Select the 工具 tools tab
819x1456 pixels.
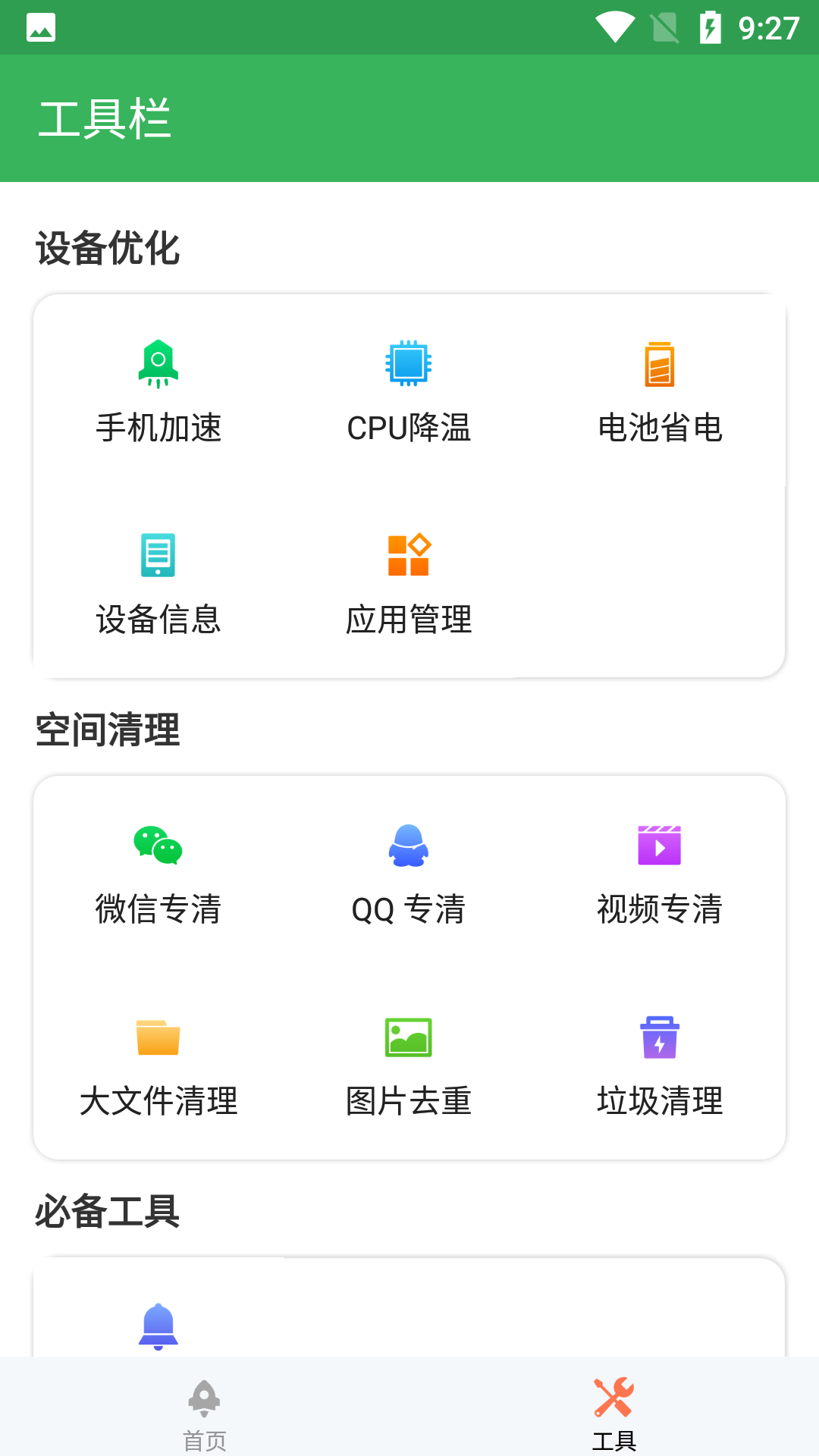[614, 1411]
